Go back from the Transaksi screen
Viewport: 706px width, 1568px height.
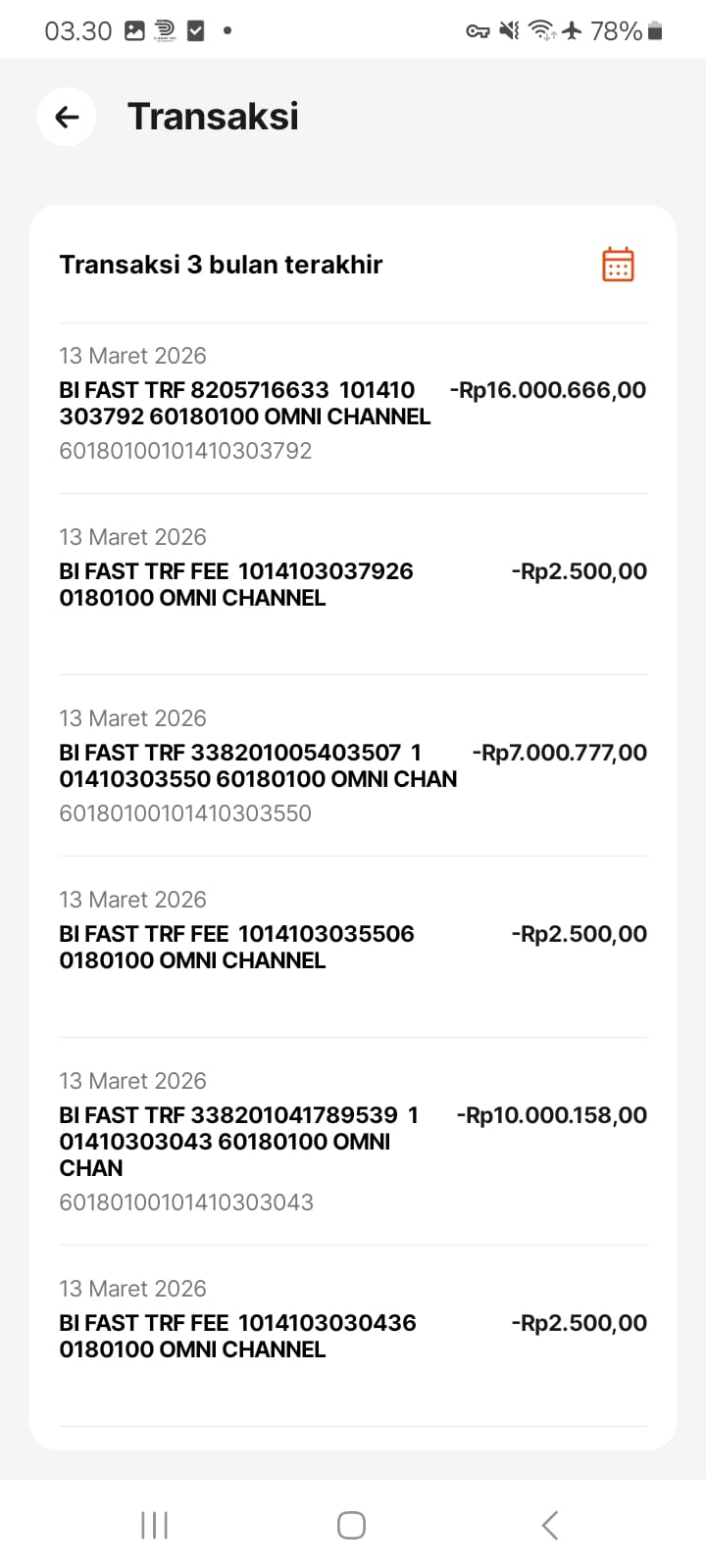[67, 118]
